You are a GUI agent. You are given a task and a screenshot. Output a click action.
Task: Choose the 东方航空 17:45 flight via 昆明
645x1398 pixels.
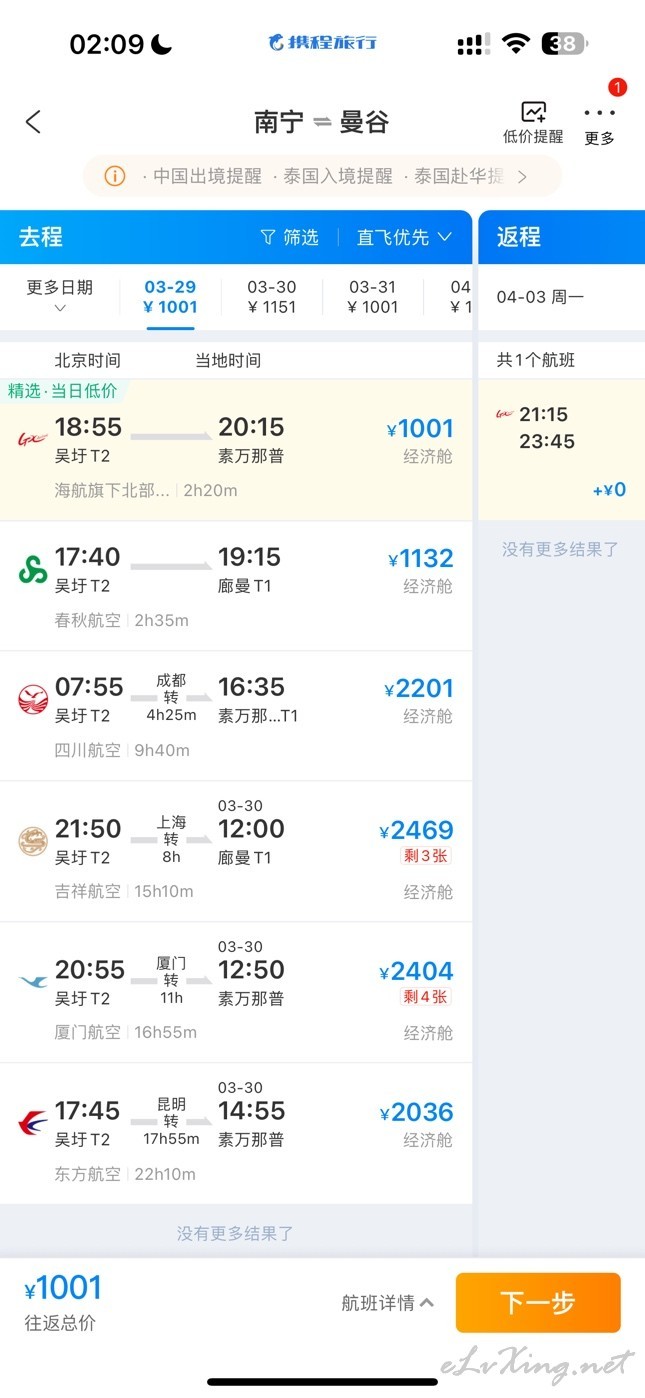click(236, 1133)
